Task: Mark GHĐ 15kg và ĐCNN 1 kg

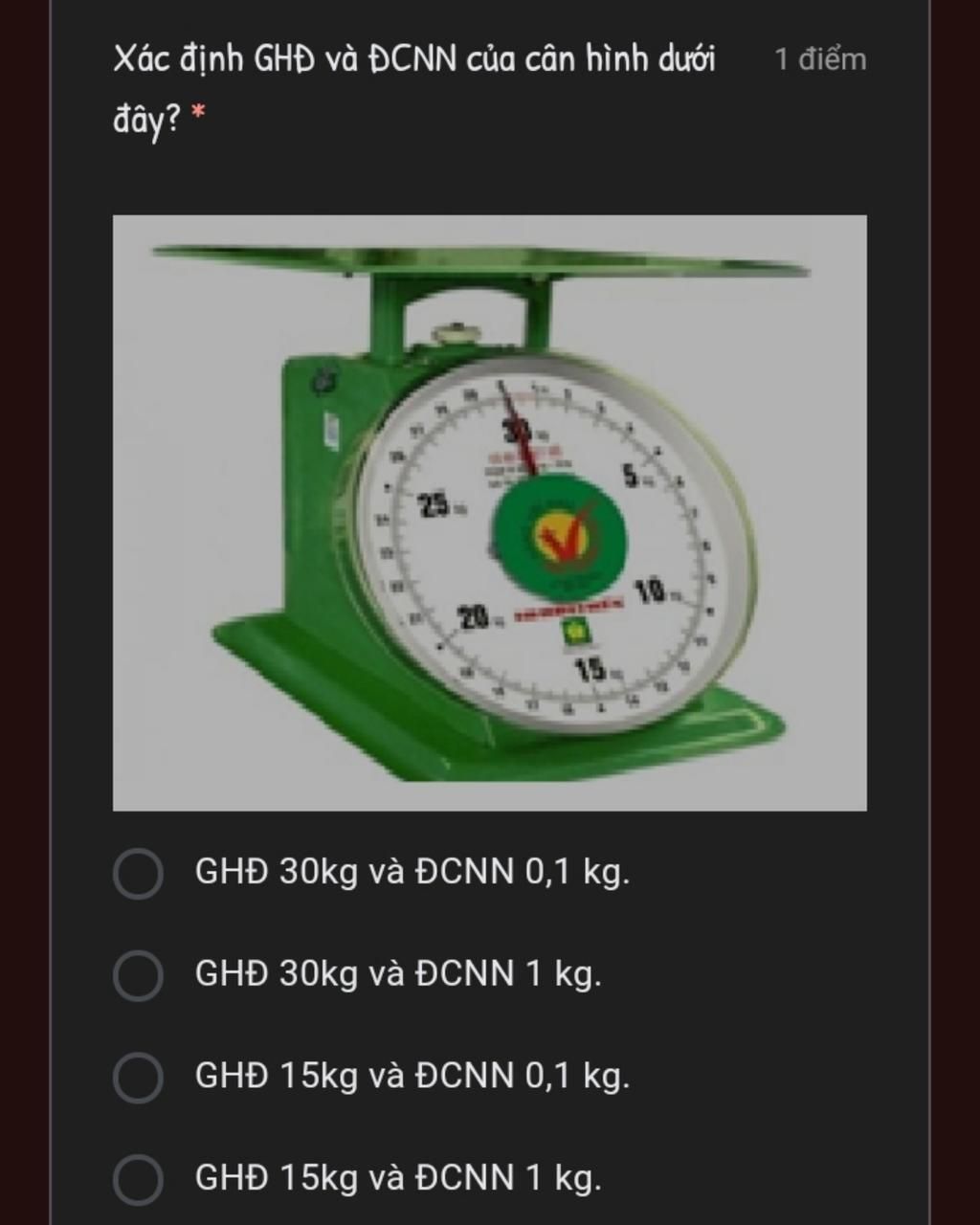Action: [138, 1178]
